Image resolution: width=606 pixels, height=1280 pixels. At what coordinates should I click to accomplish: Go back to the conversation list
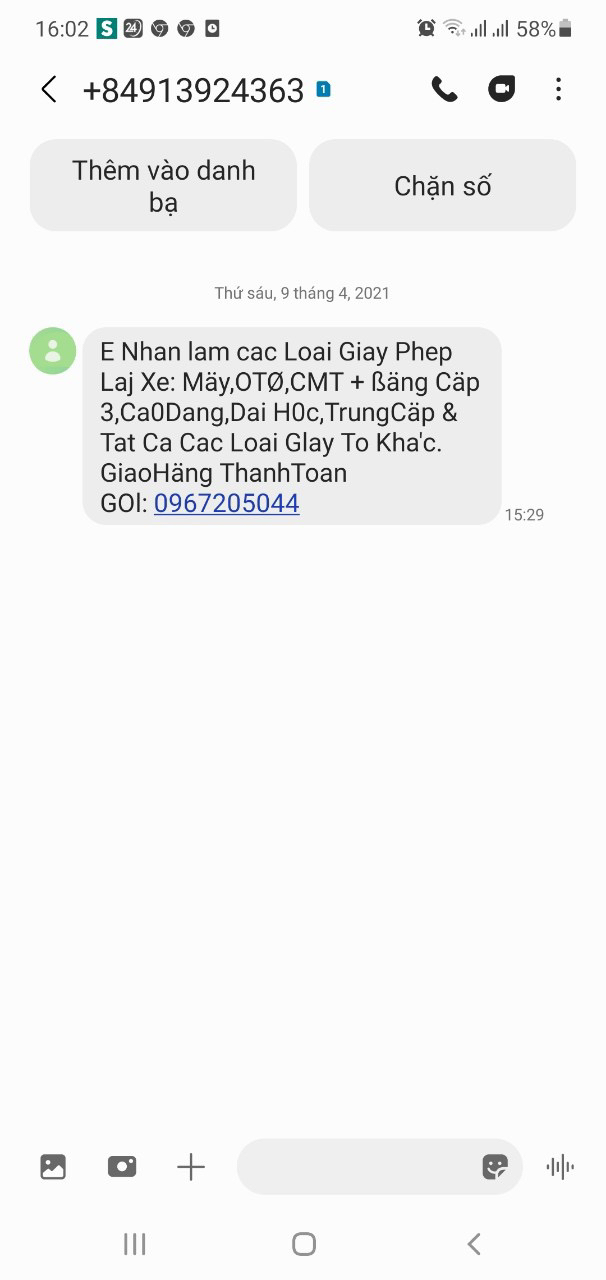[x=48, y=90]
